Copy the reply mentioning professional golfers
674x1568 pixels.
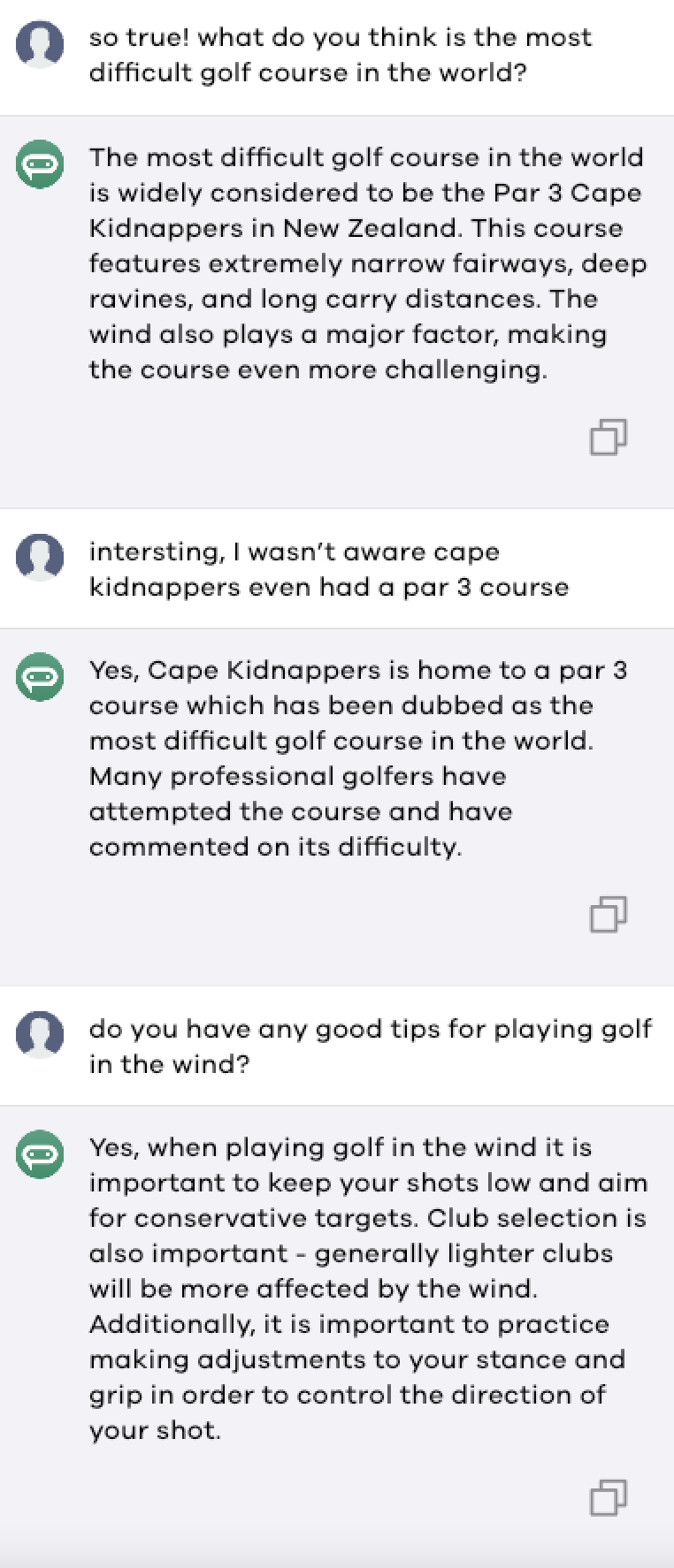tap(608, 914)
